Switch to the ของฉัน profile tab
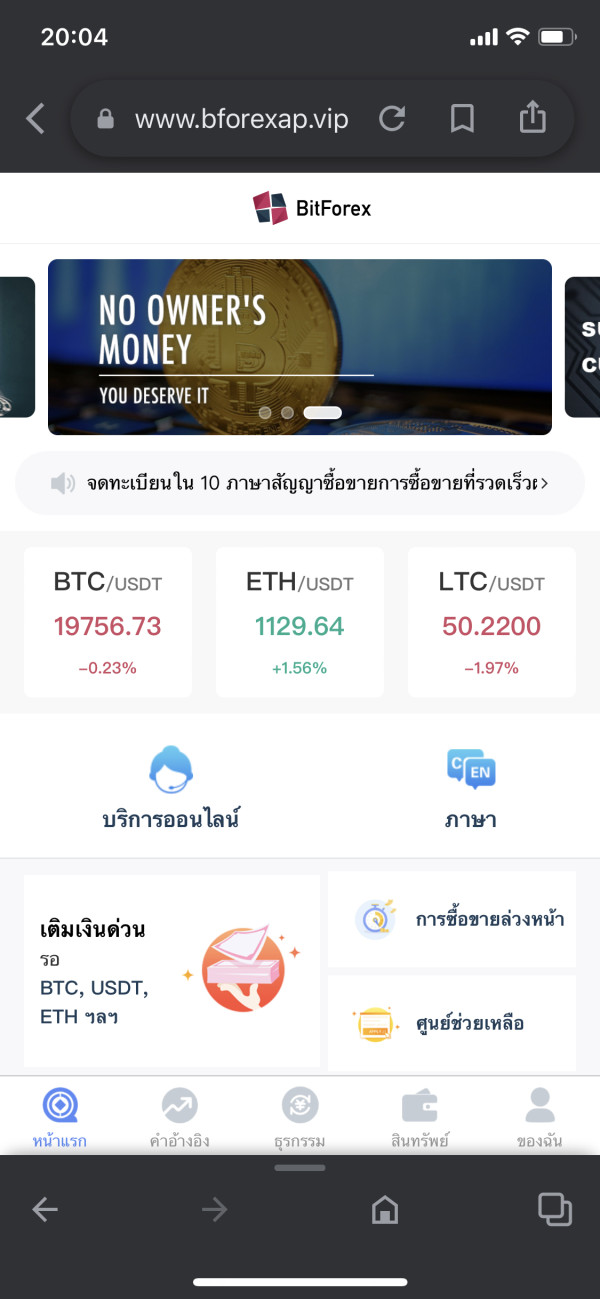 [x=540, y=1117]
